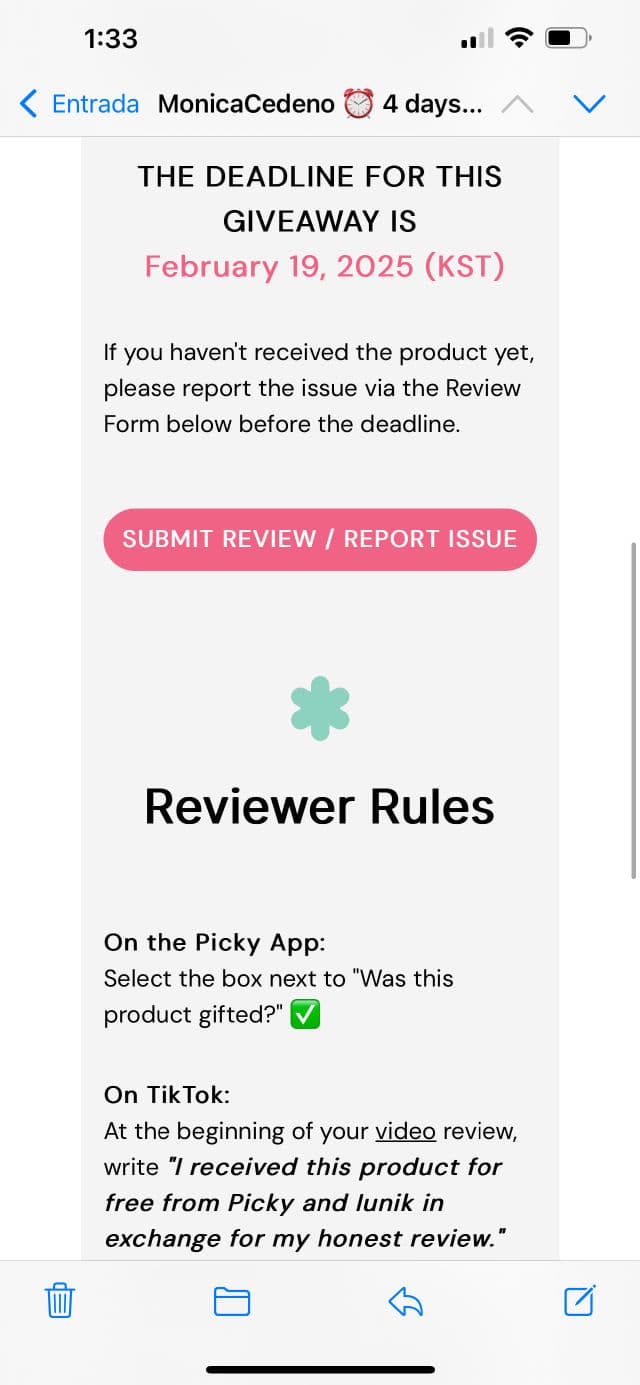Open the underlined video link
Screen dimensions: 640x1385
pos(405,1131)
